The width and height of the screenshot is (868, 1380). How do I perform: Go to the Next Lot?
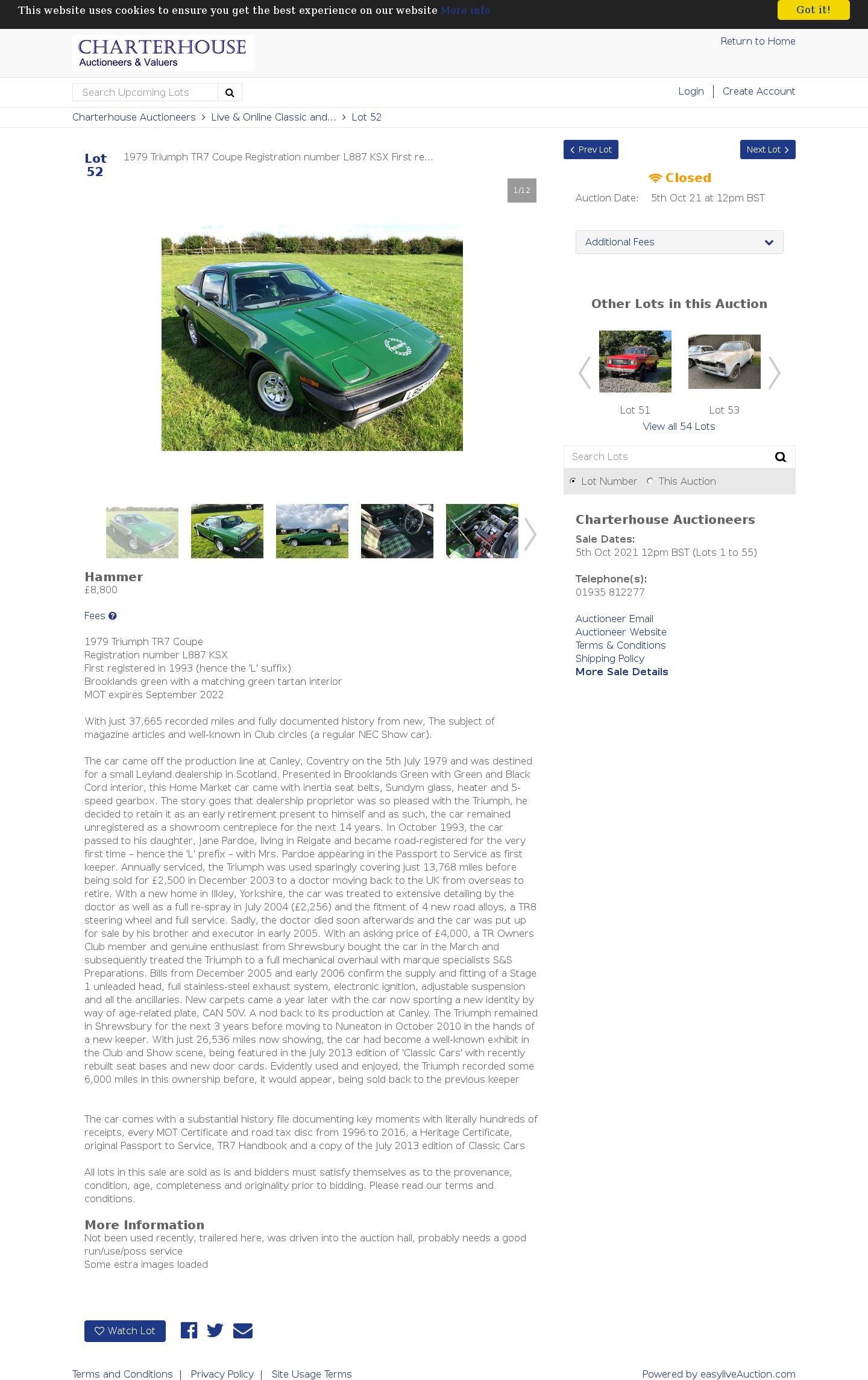[x=767, y=150]
